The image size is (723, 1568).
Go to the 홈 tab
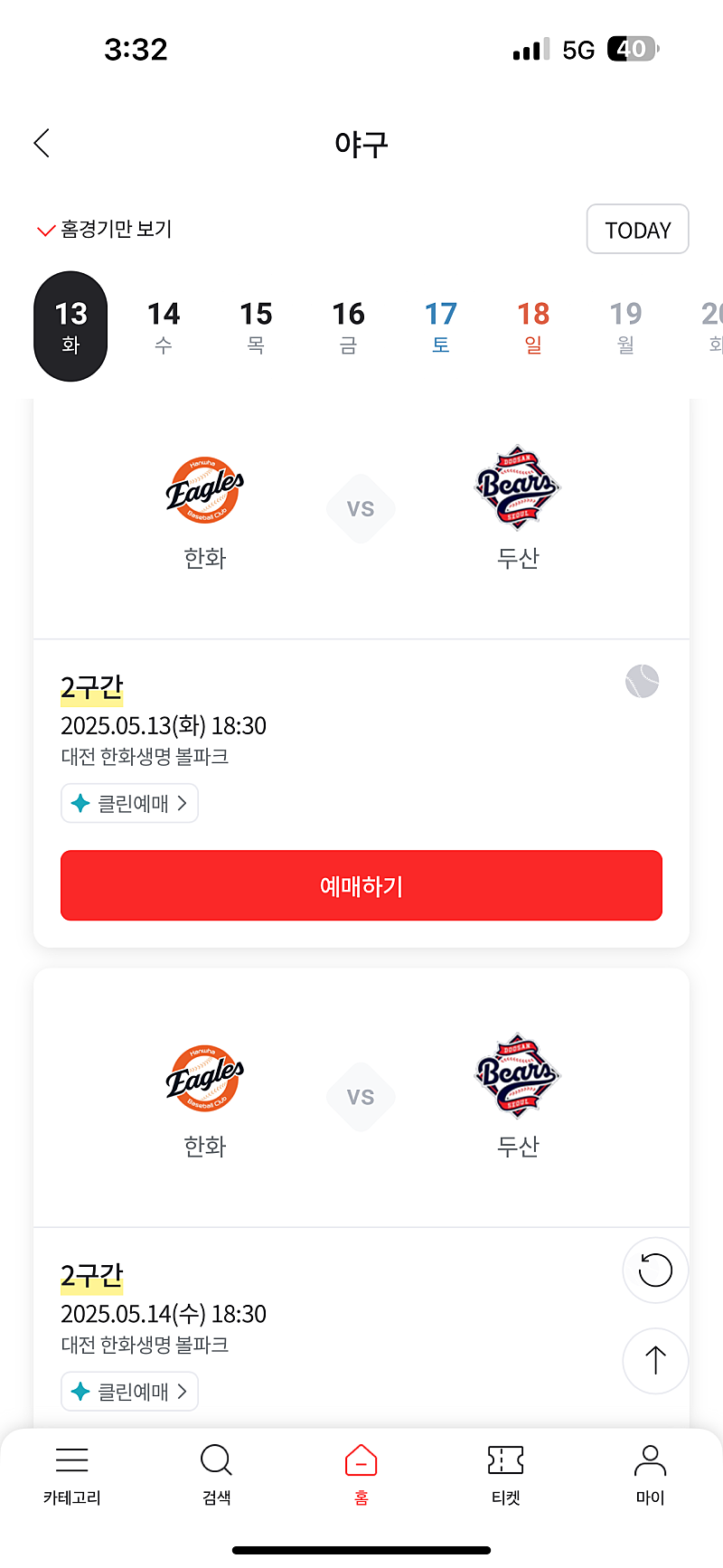pyautogui.click(x=361, y=1474)
